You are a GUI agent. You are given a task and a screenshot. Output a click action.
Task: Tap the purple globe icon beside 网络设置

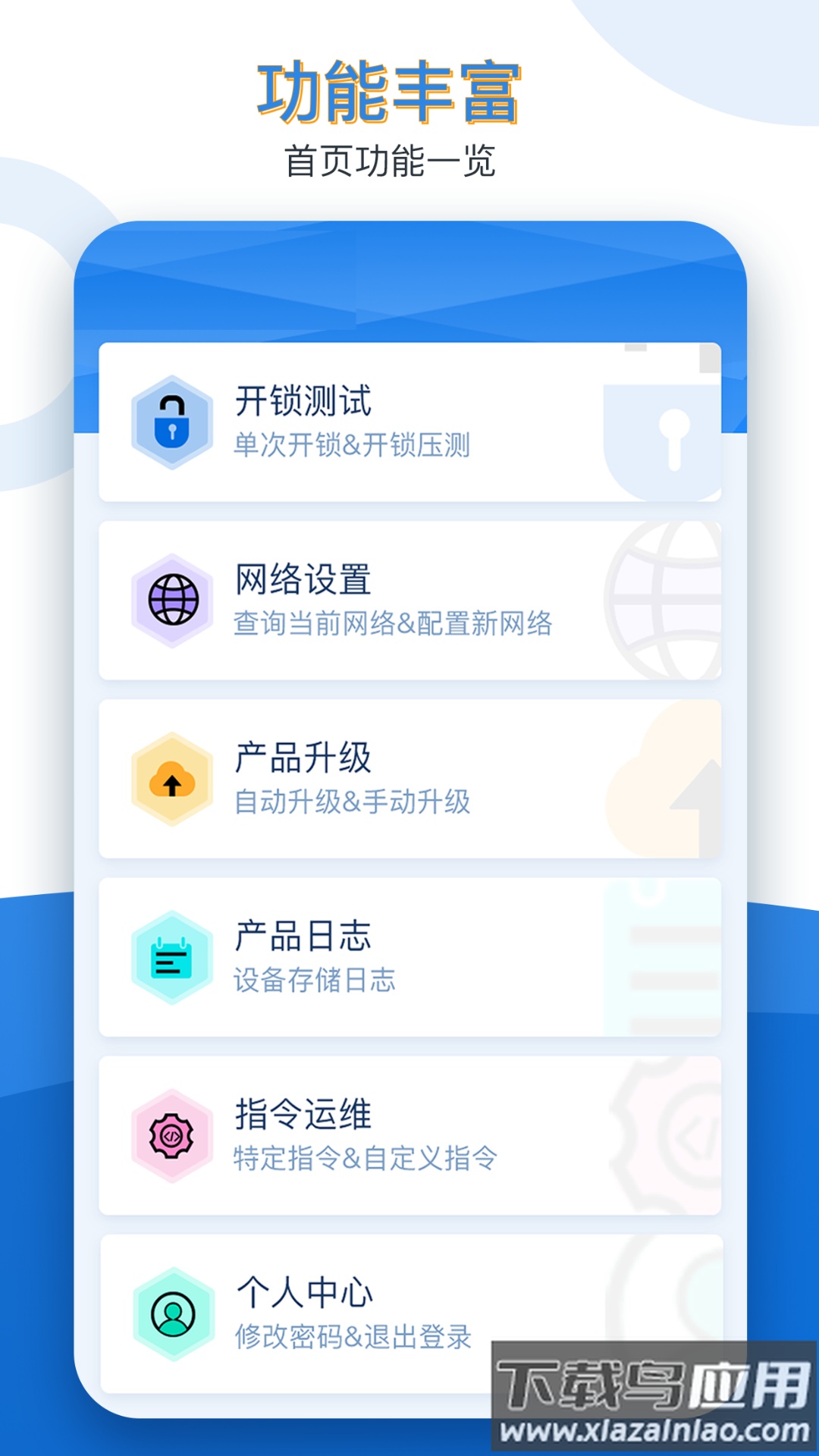tap(173, 599)
